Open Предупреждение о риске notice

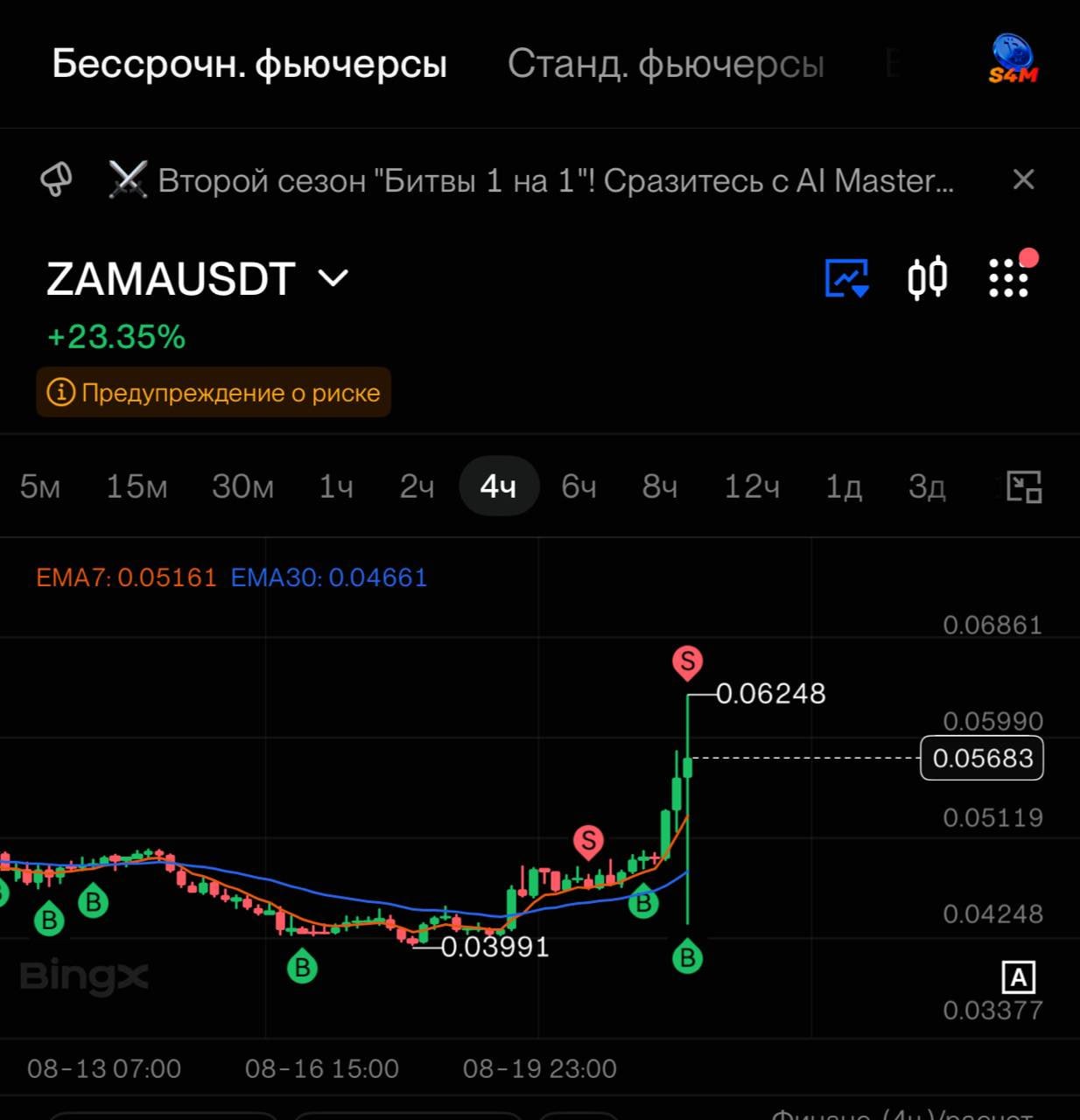click(x=214, y=392)
